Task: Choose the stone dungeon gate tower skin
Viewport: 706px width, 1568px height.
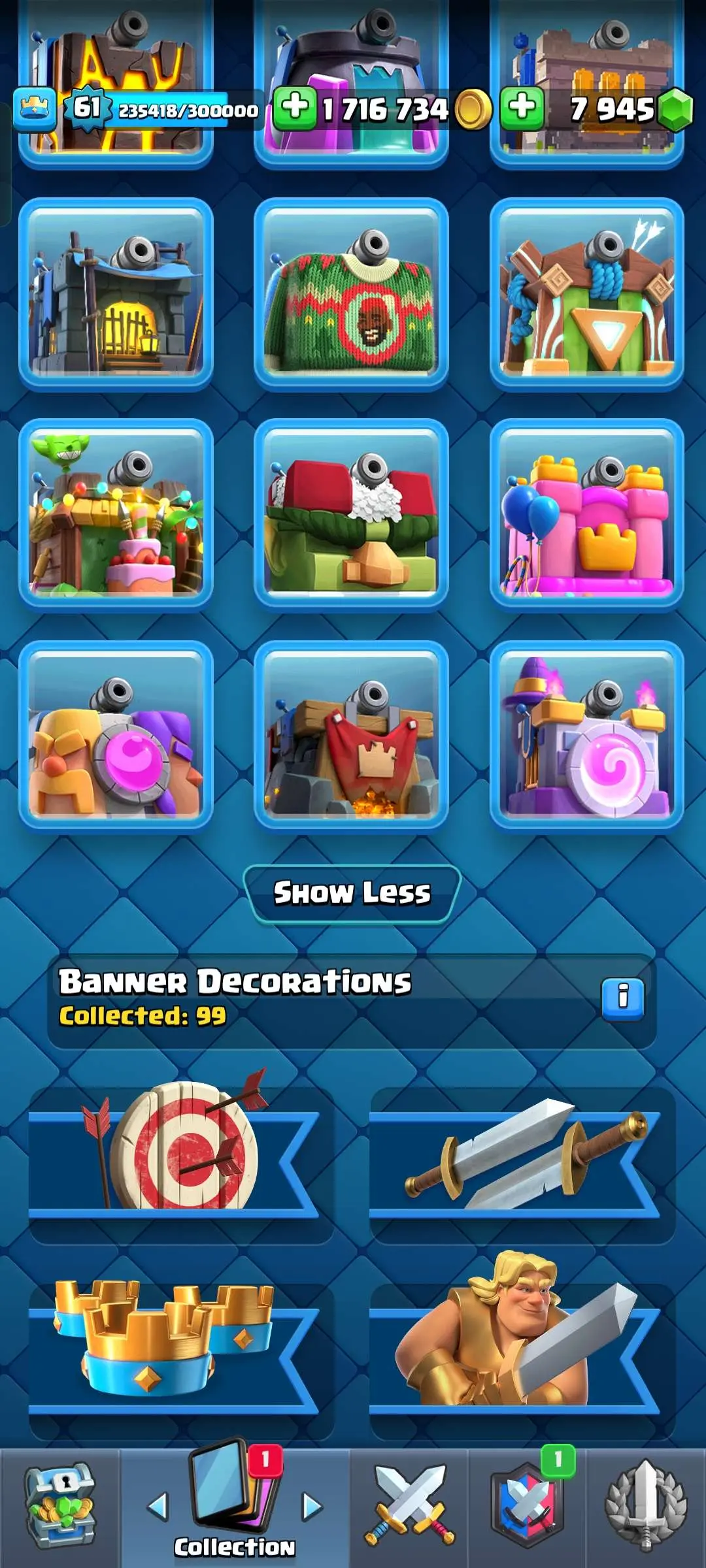Action: (116, 295)
